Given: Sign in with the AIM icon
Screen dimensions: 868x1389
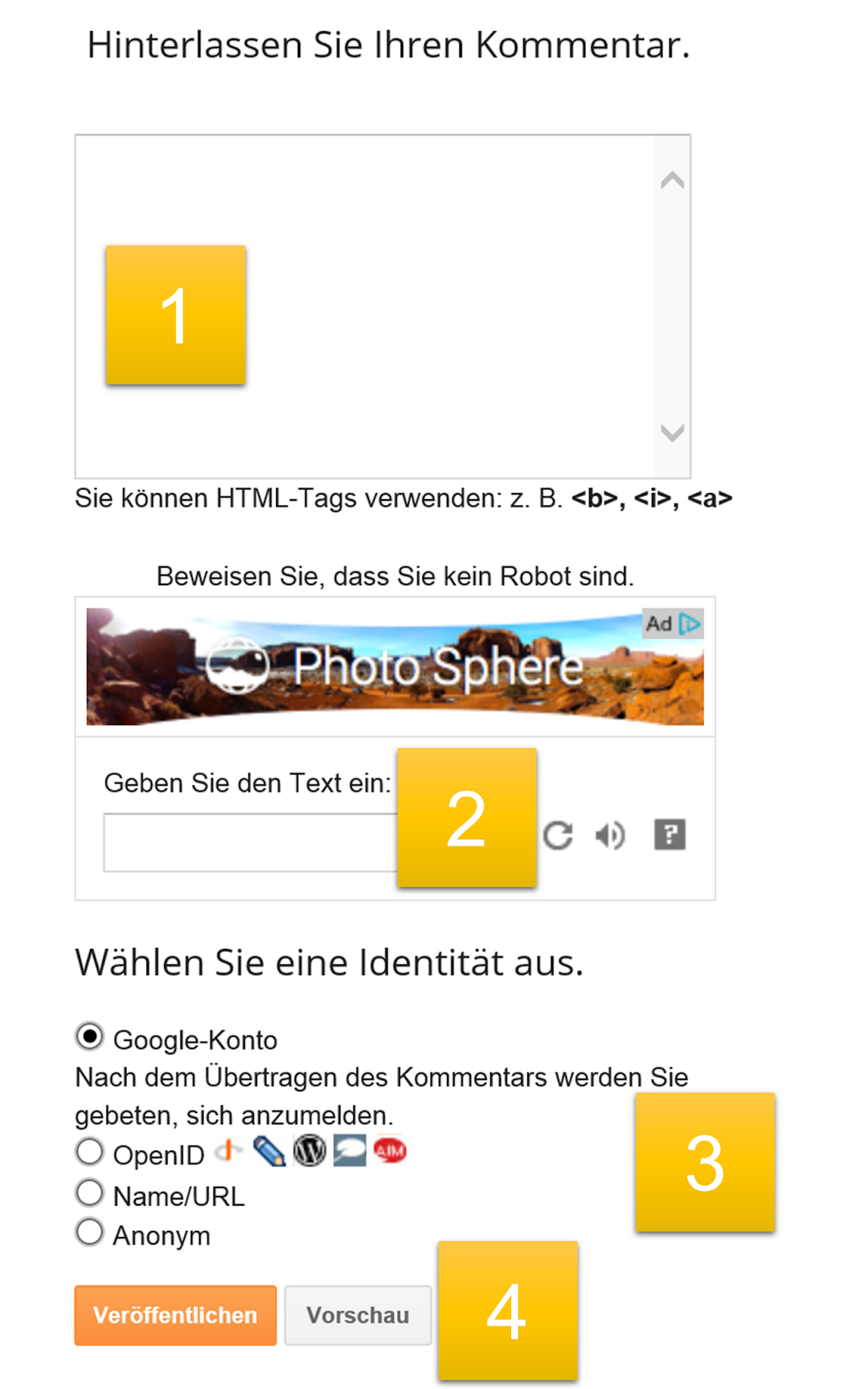Looking at the screenshot, I should [389, 1149].
